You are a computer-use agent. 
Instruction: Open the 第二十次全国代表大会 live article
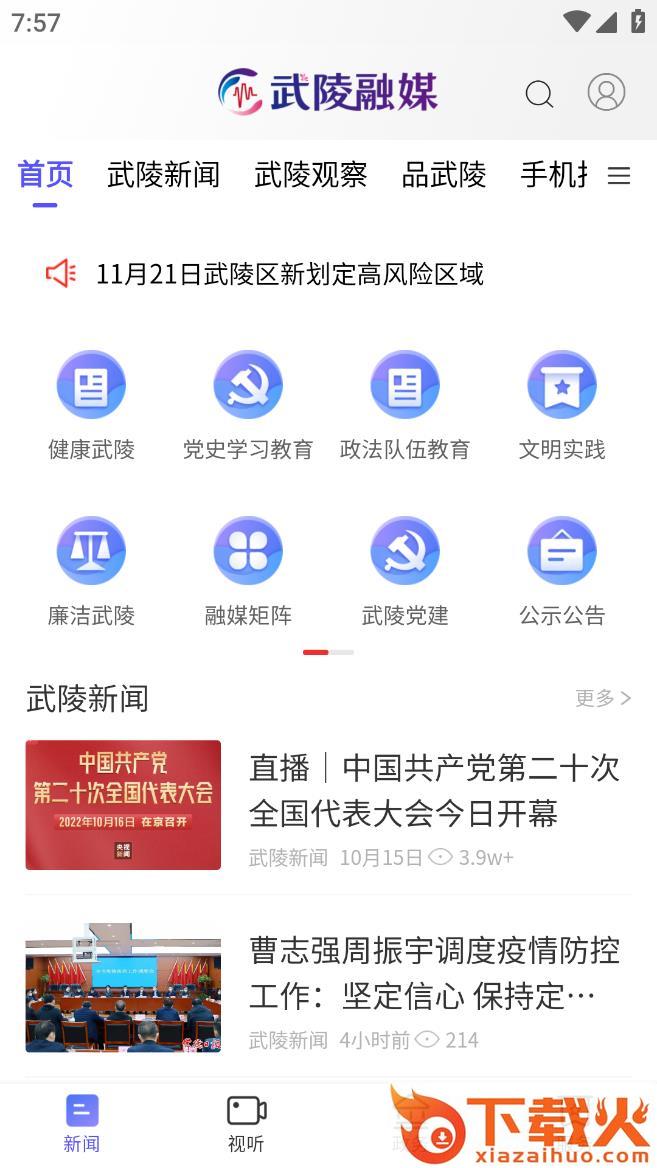pyautogui.click(x=433, y=790)
